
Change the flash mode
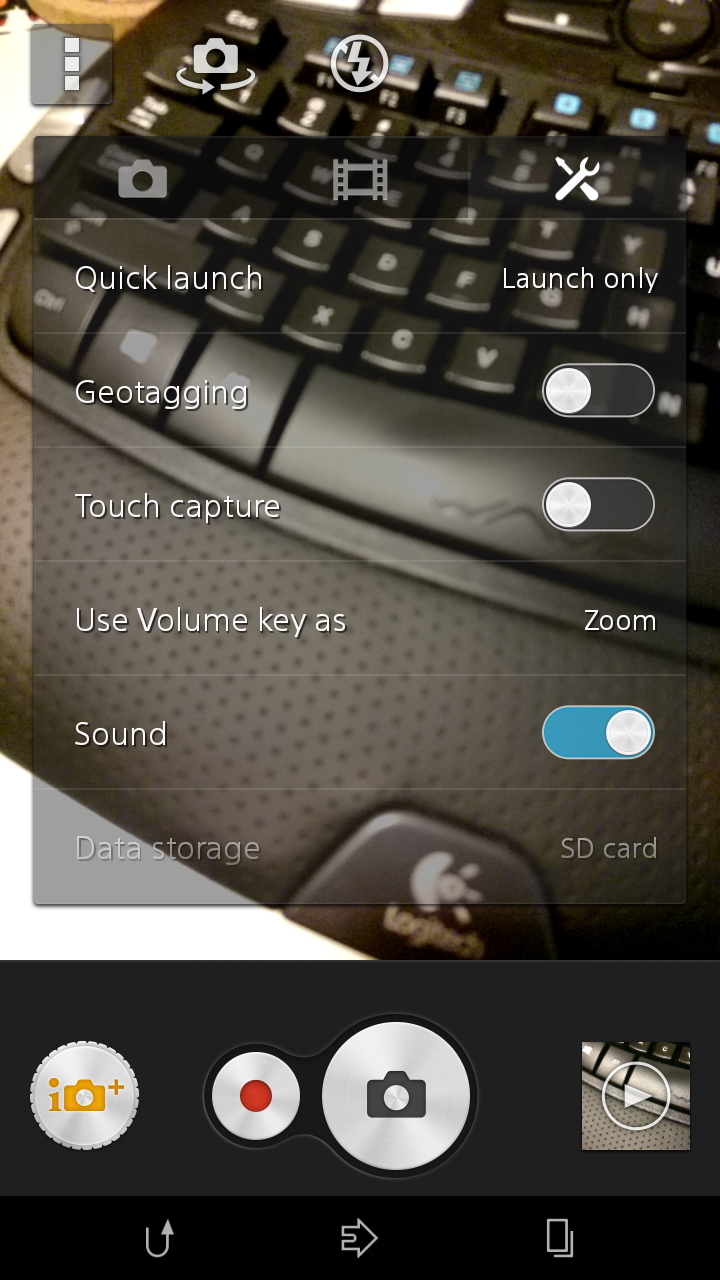point(359,64)
